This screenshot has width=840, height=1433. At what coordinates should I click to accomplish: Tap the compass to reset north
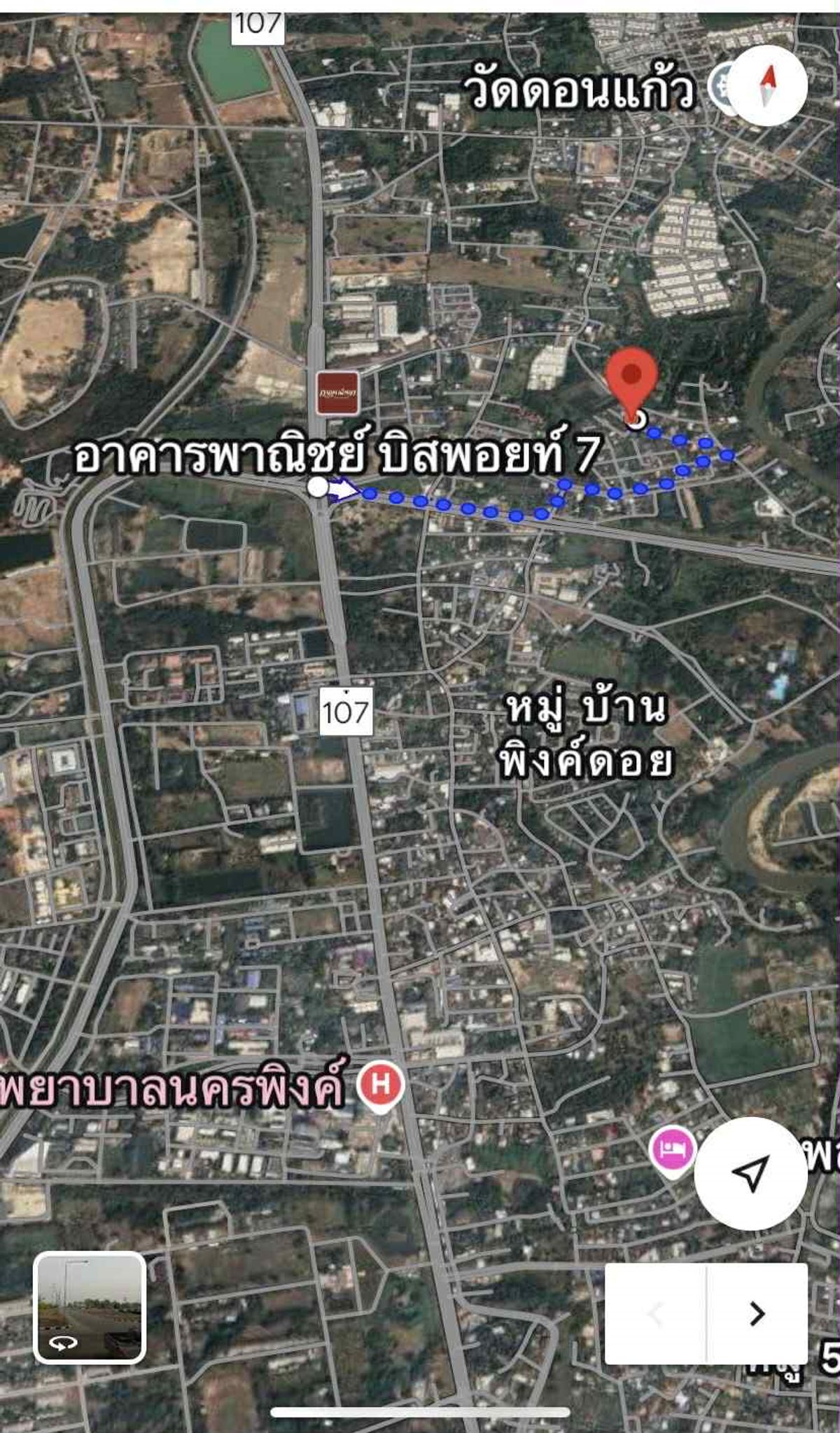(766, 85)
